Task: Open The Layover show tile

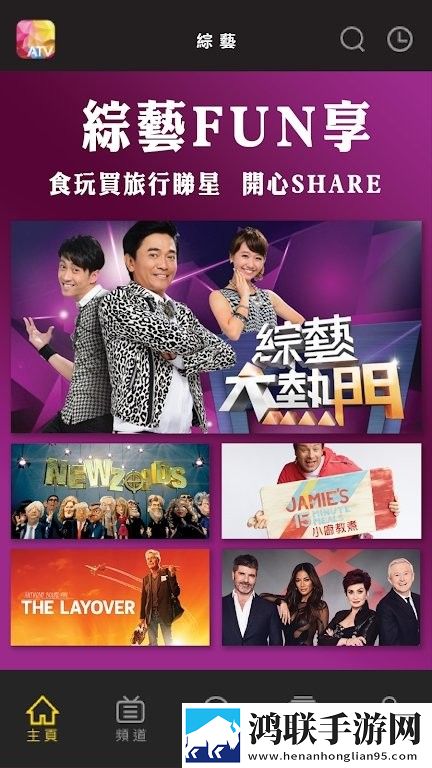Action: 110,597
